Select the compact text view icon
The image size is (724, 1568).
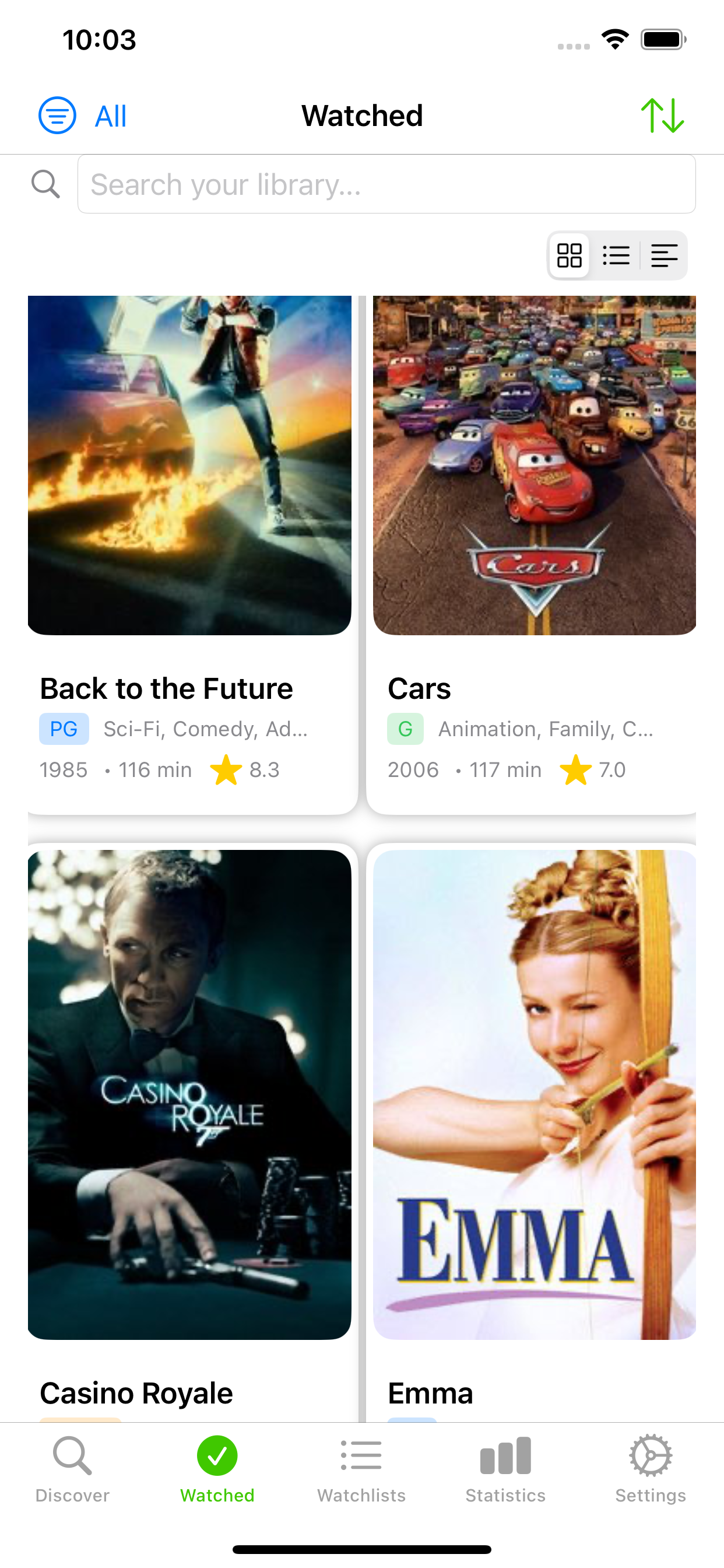(x=665, y=255)
